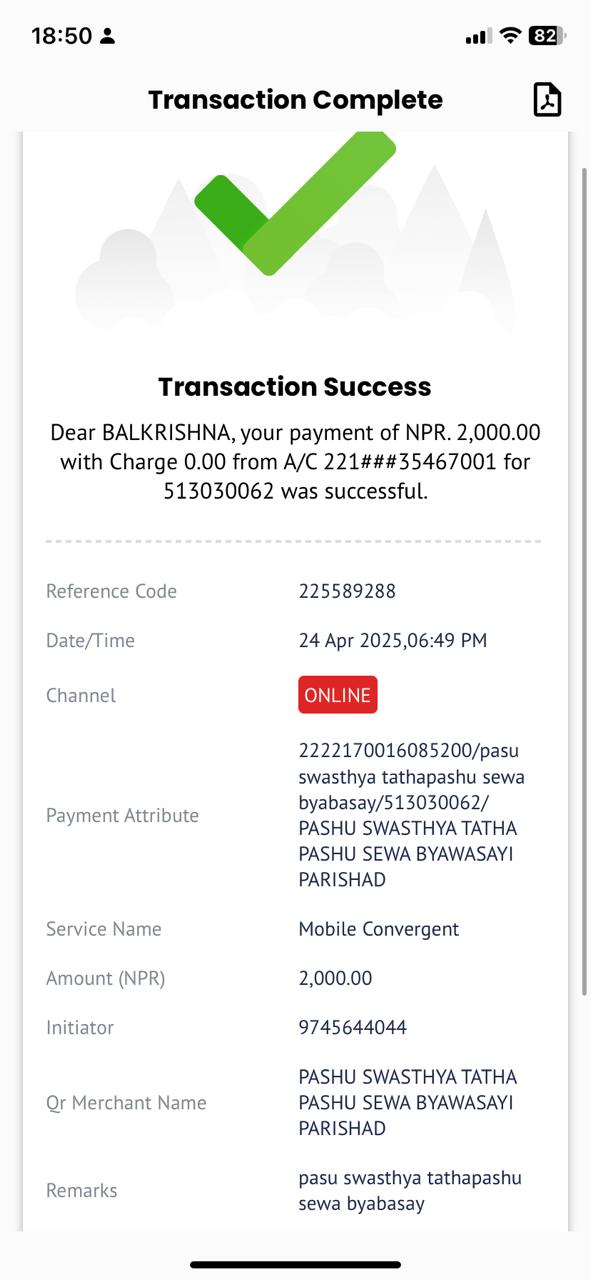Download the receipt as PDF
Image resolution: width=591 pixels, height=1280 pixels.
coord(547,100)
